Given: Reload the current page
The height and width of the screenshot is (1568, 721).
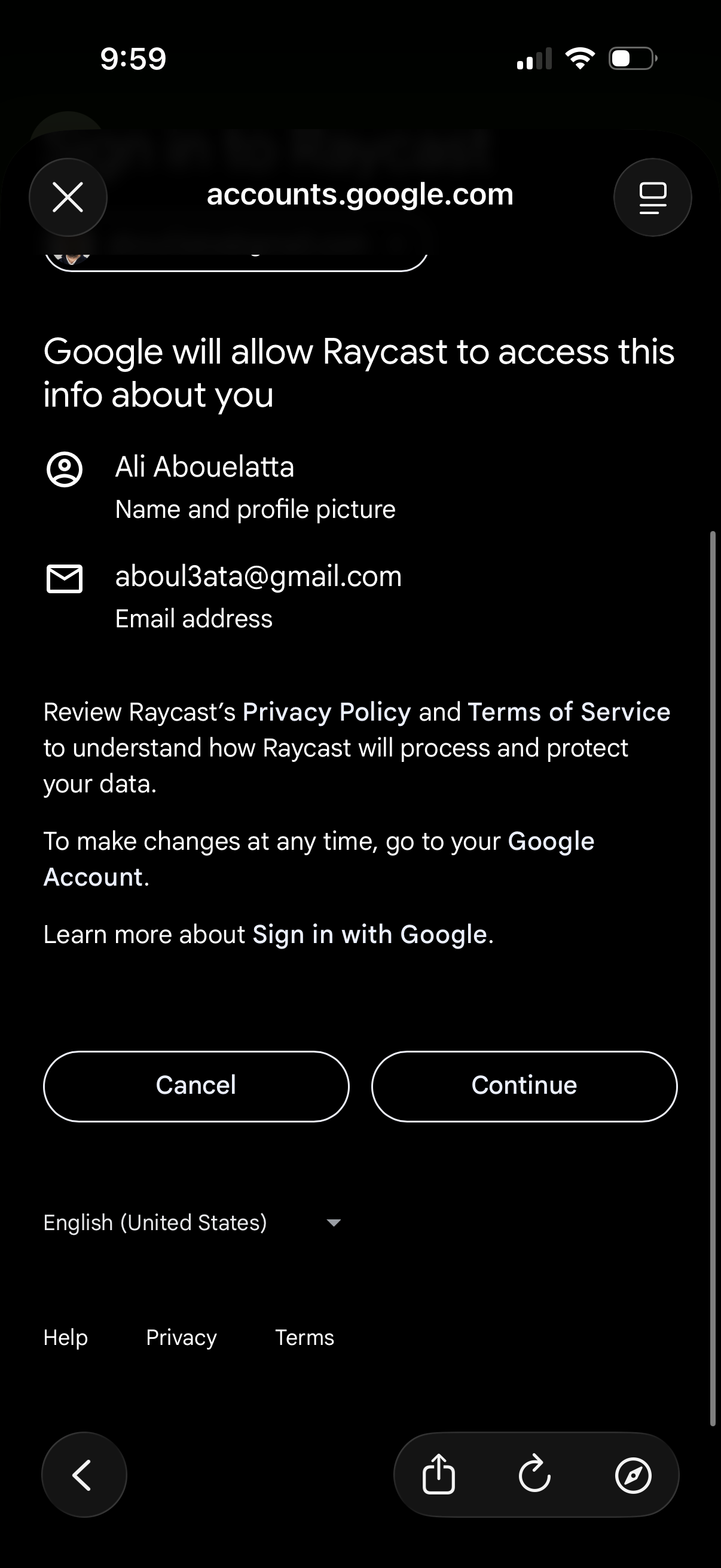Looking at the screenshot, I should (534, 1474).
